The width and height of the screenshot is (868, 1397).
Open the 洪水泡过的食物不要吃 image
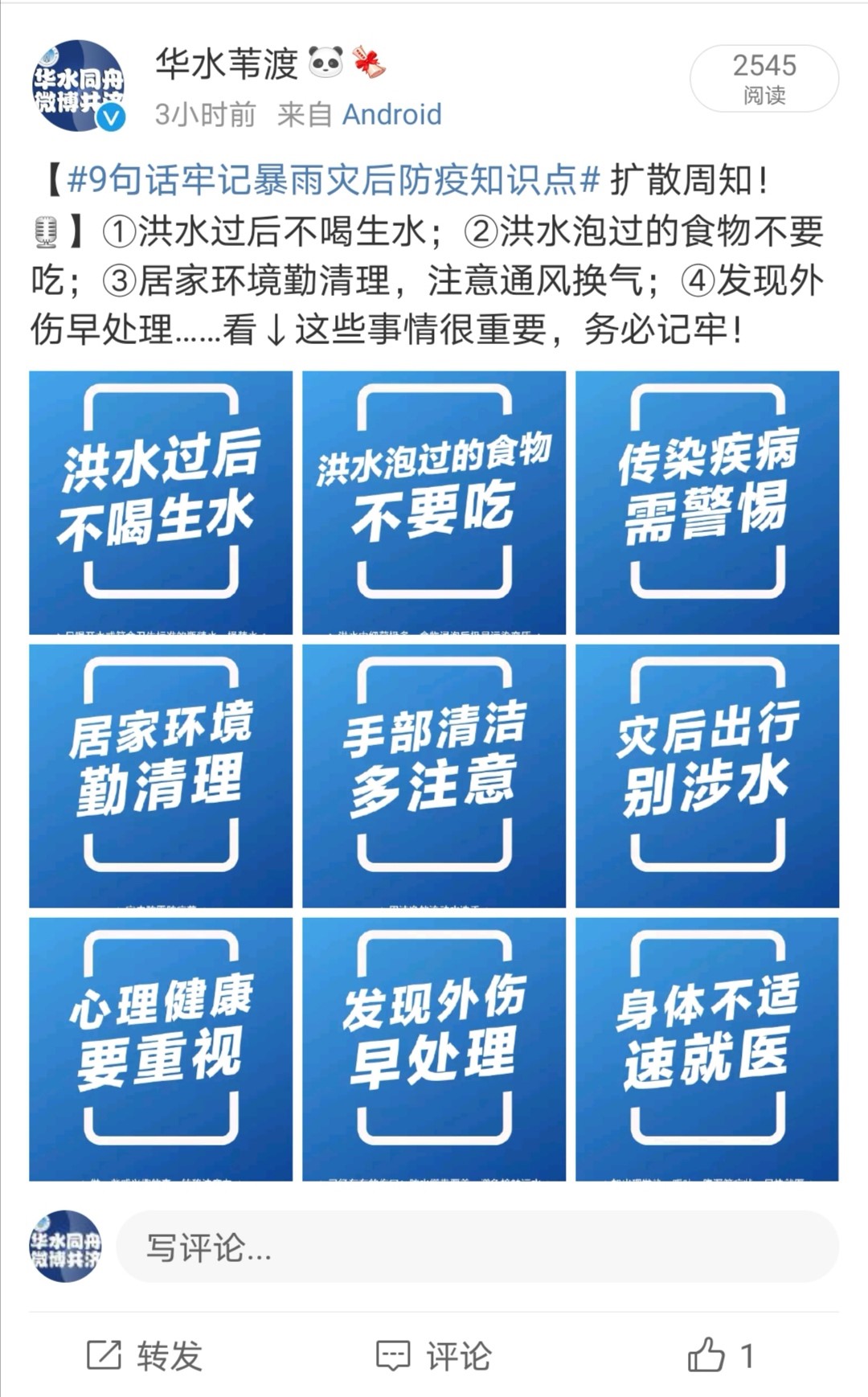click(434, 502)
